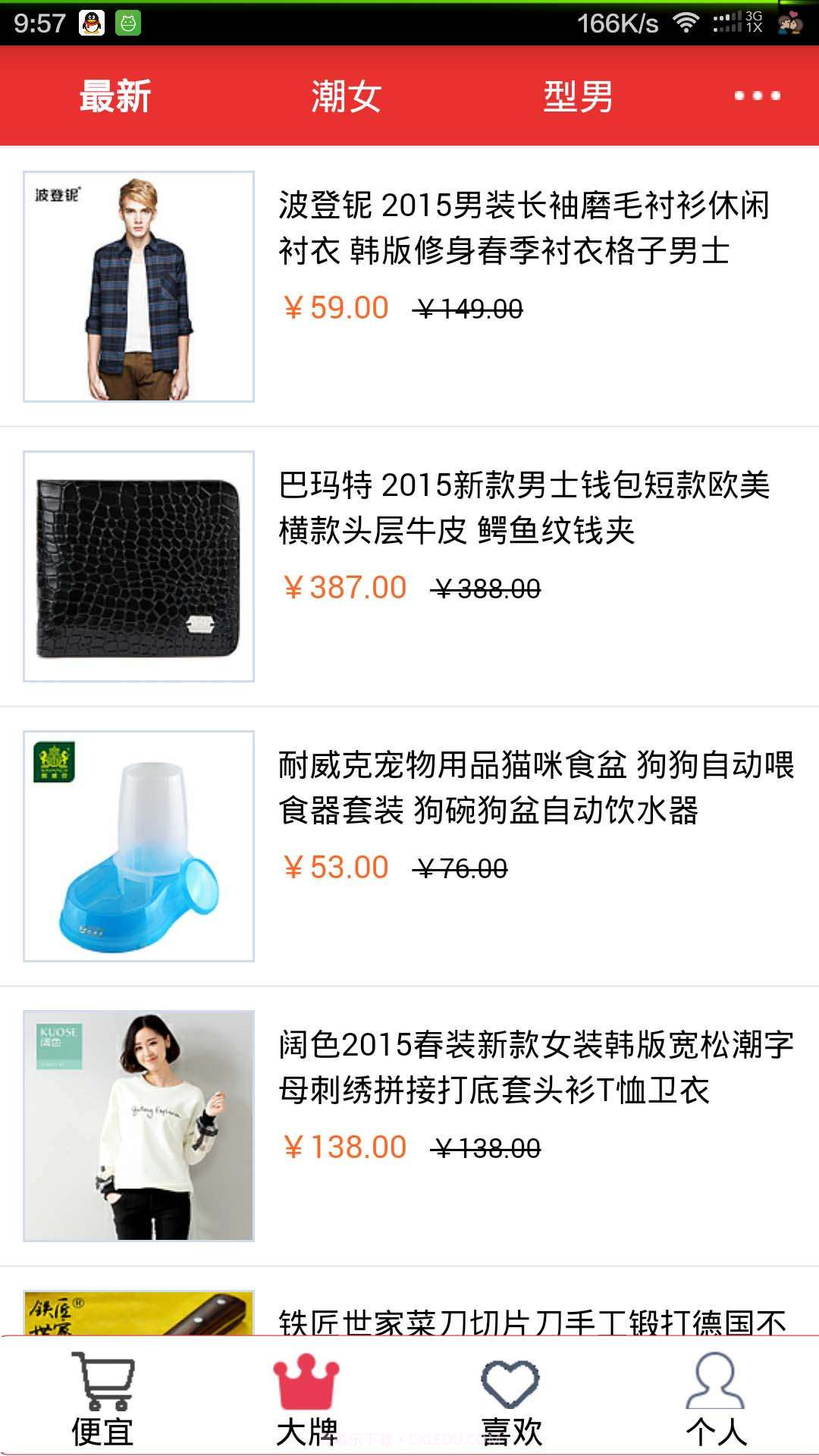View the KUOSE sweater model thumbnail
Screen dimensions: 819x1456
coord(138,1122)
